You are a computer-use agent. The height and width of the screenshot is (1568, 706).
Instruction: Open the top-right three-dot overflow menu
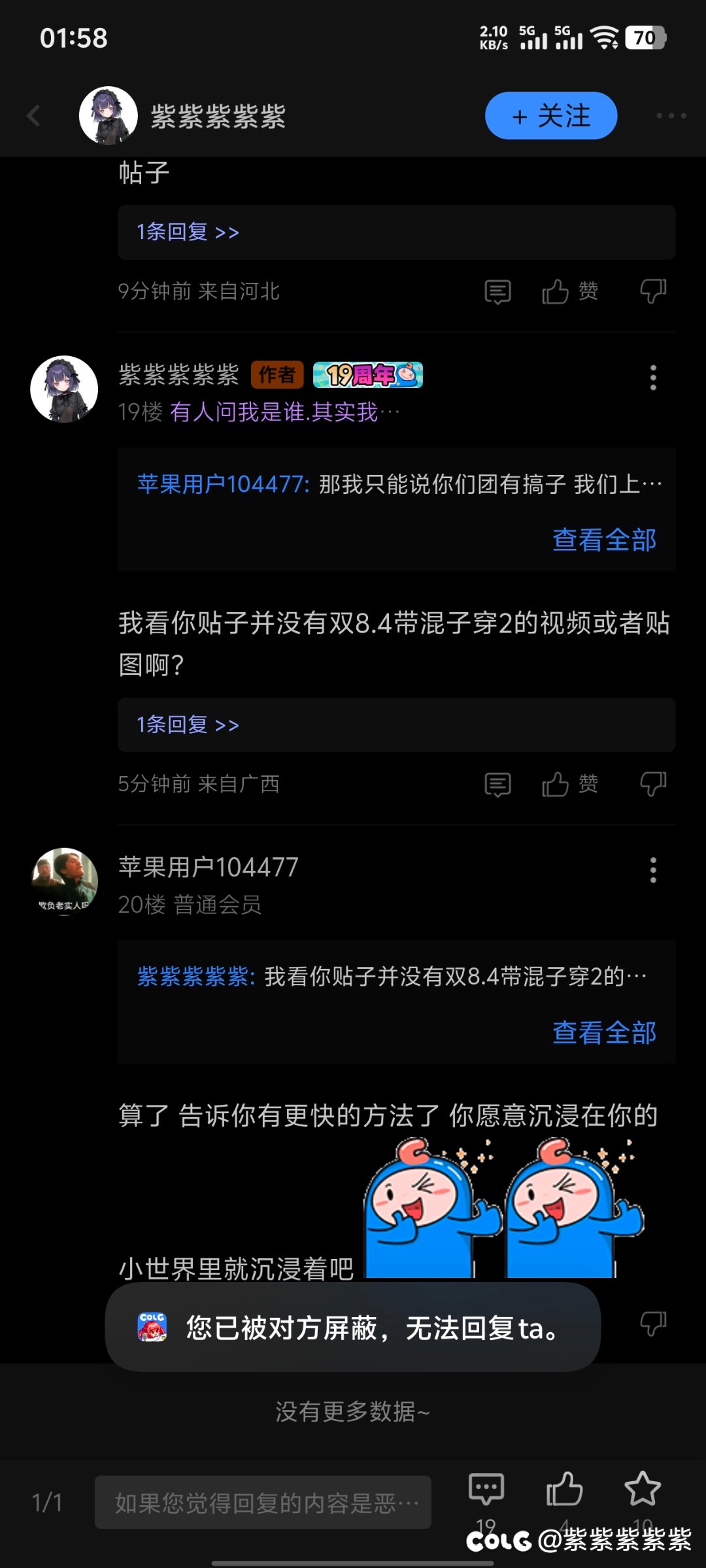[x=671, y=116]
